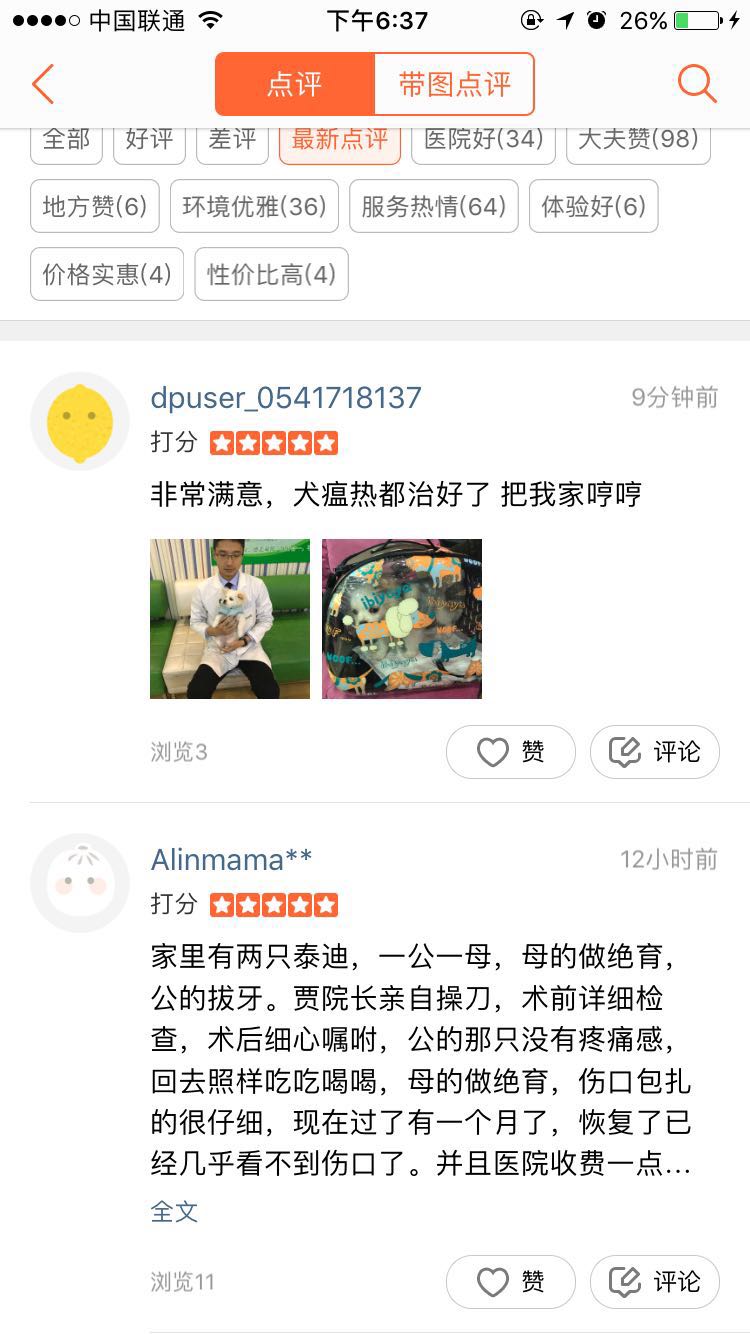Select the 最新点评 filter chip
The width and height of the screenshot is (750, 1334).
coord(340,141)
